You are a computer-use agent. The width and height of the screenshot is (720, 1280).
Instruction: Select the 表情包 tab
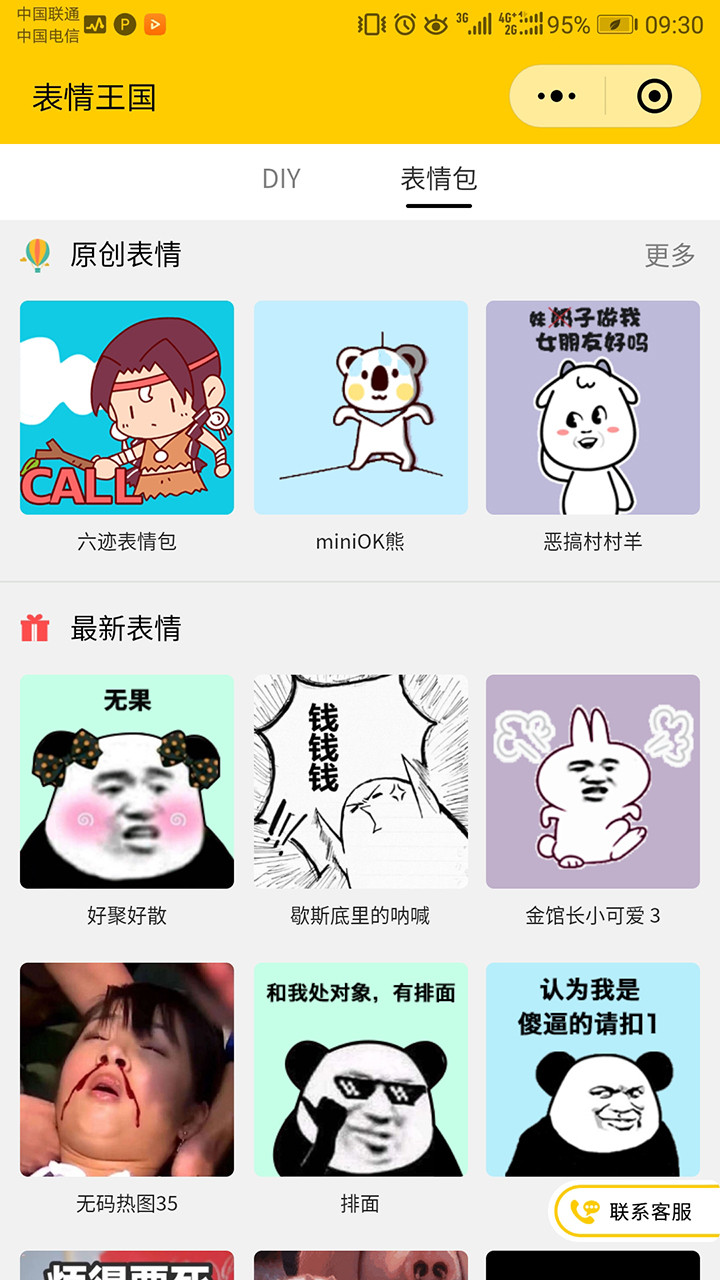tap(439, 179)
